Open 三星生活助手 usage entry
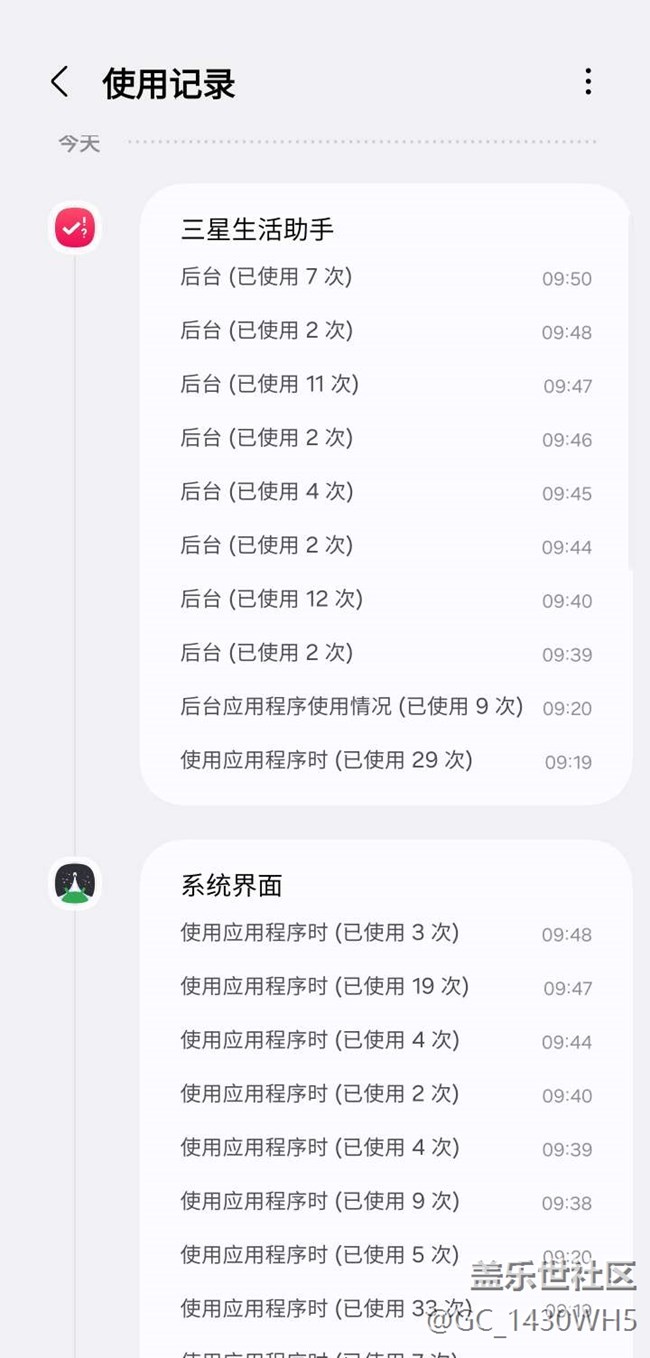 click(x=257, y=230)
